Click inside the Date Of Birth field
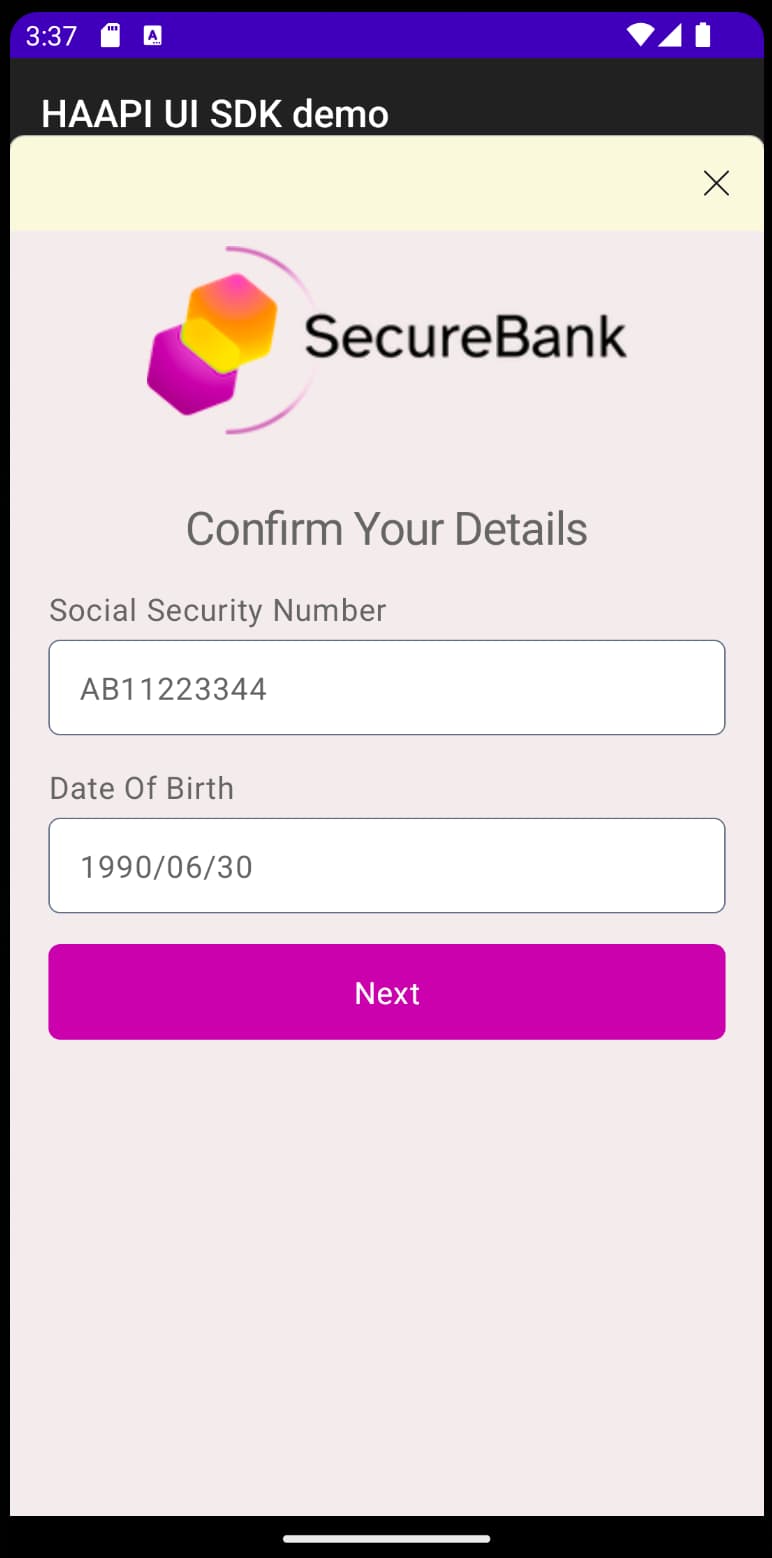Image resolution: width=772 pixels, height=1558 pixels. 386,865
